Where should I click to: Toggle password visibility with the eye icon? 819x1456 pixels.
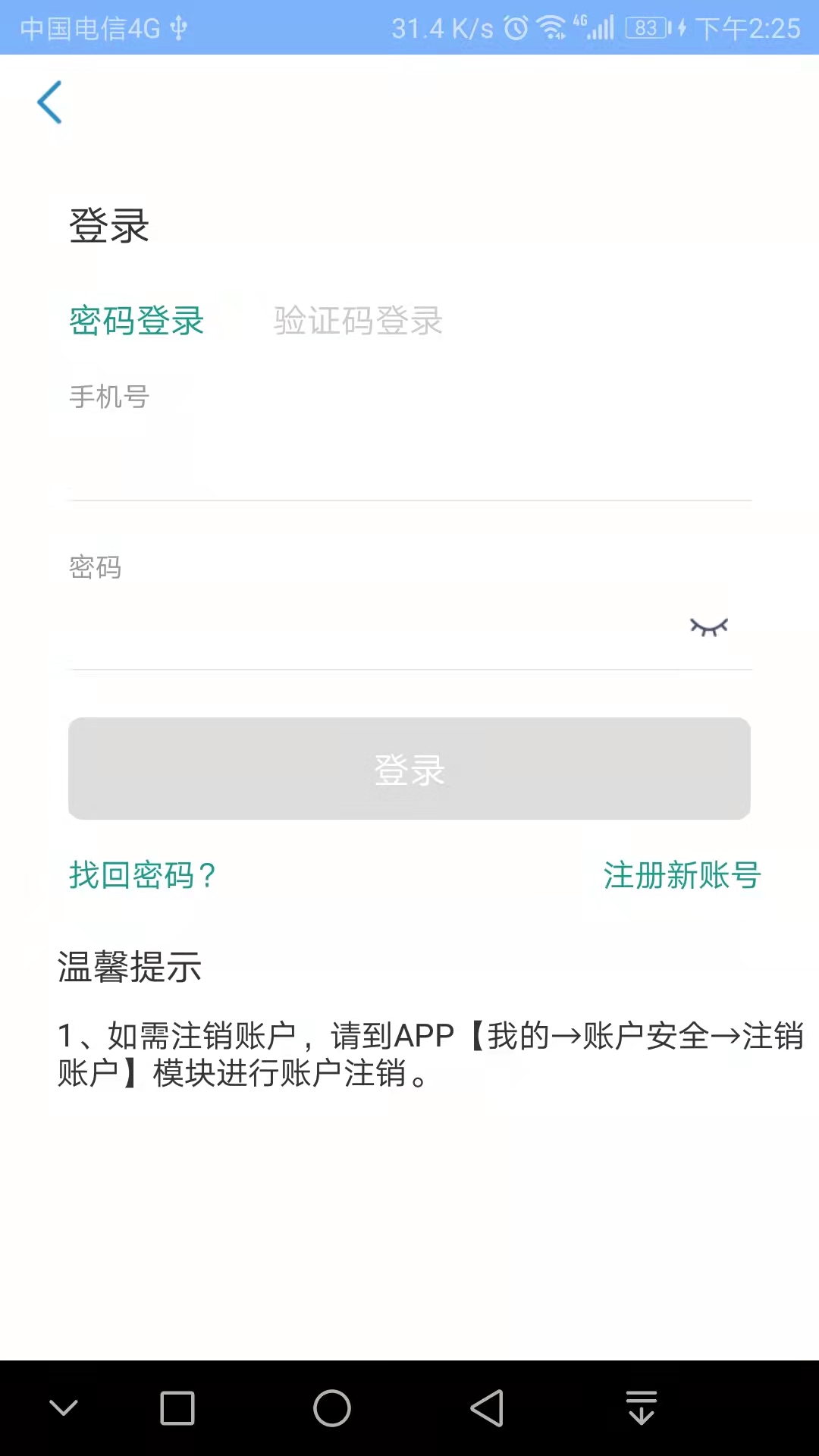point(710,627)
